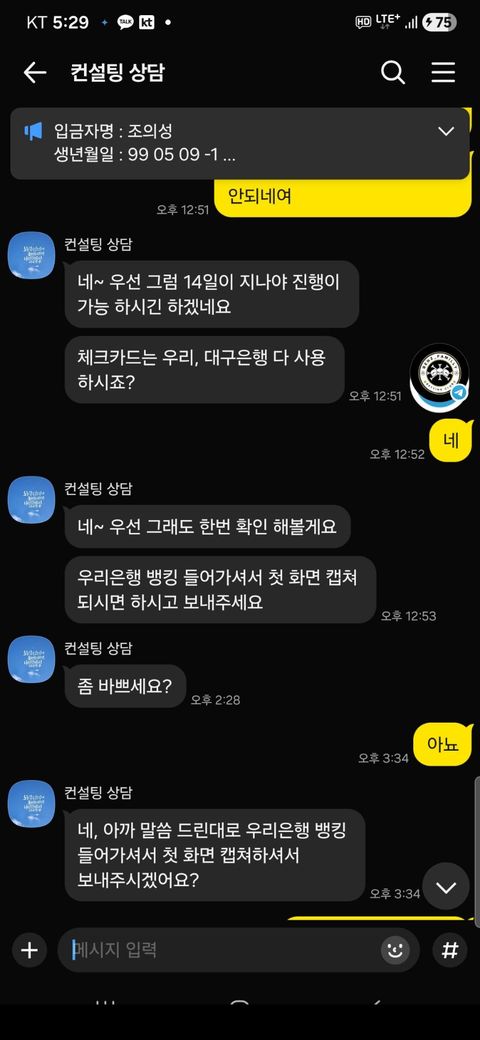Tap the hashtag search button
Viewport: 480px width, 1040px height.
450,950
